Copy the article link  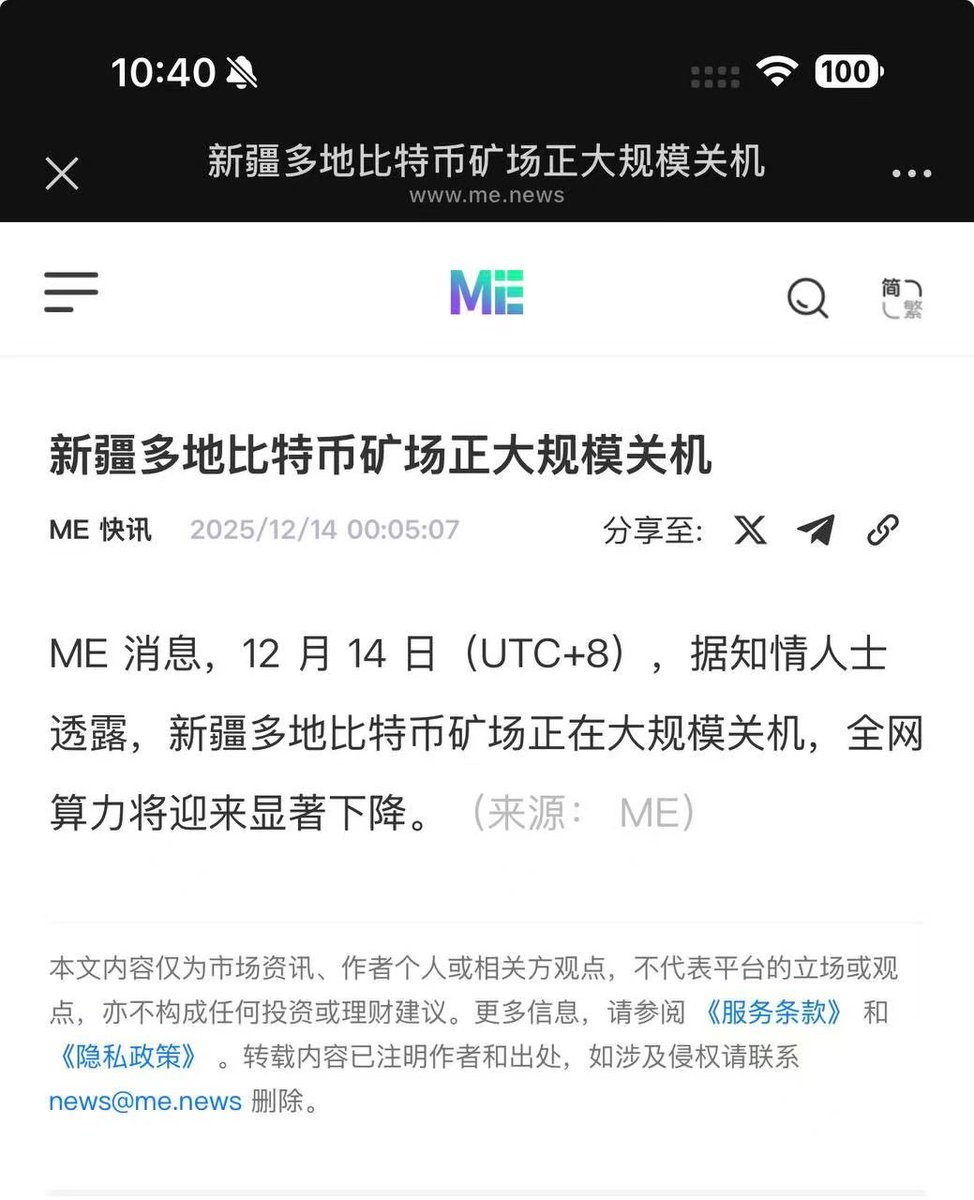[882, 529]
